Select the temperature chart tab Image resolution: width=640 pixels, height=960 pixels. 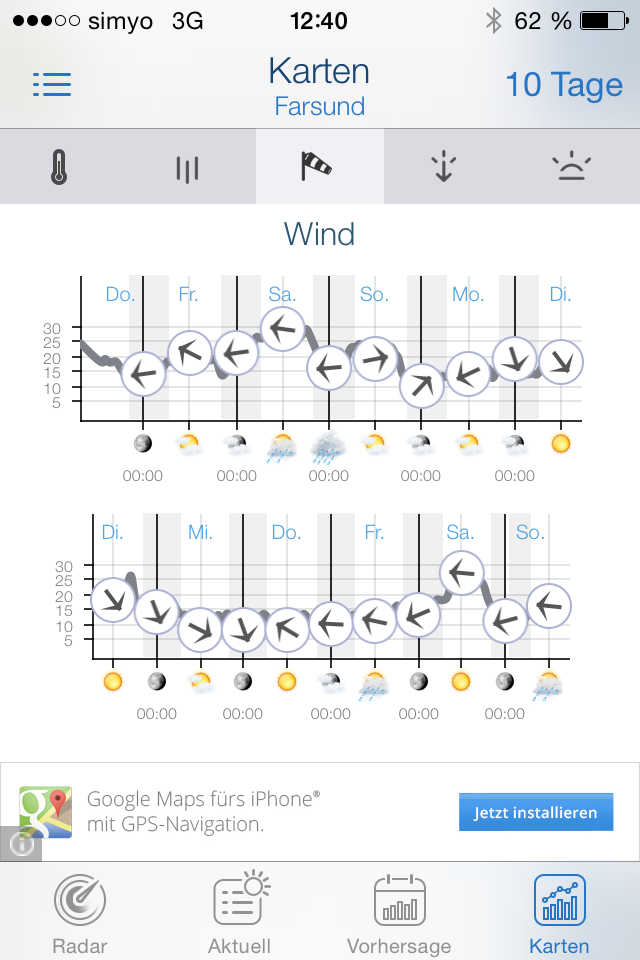click(59, 167)
